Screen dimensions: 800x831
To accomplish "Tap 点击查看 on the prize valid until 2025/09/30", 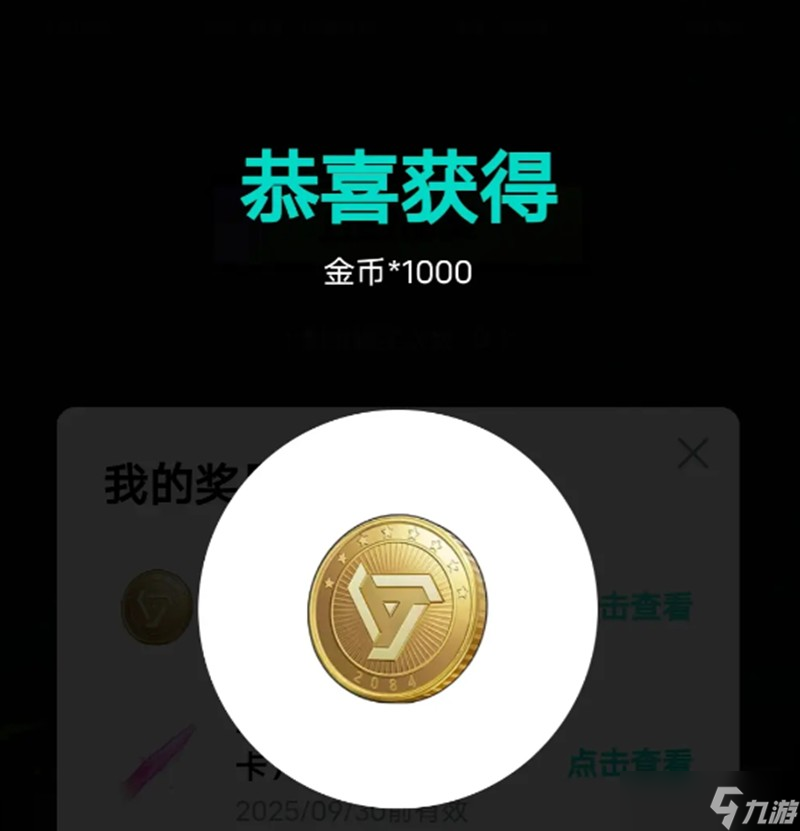I will (x=631, y=764).
